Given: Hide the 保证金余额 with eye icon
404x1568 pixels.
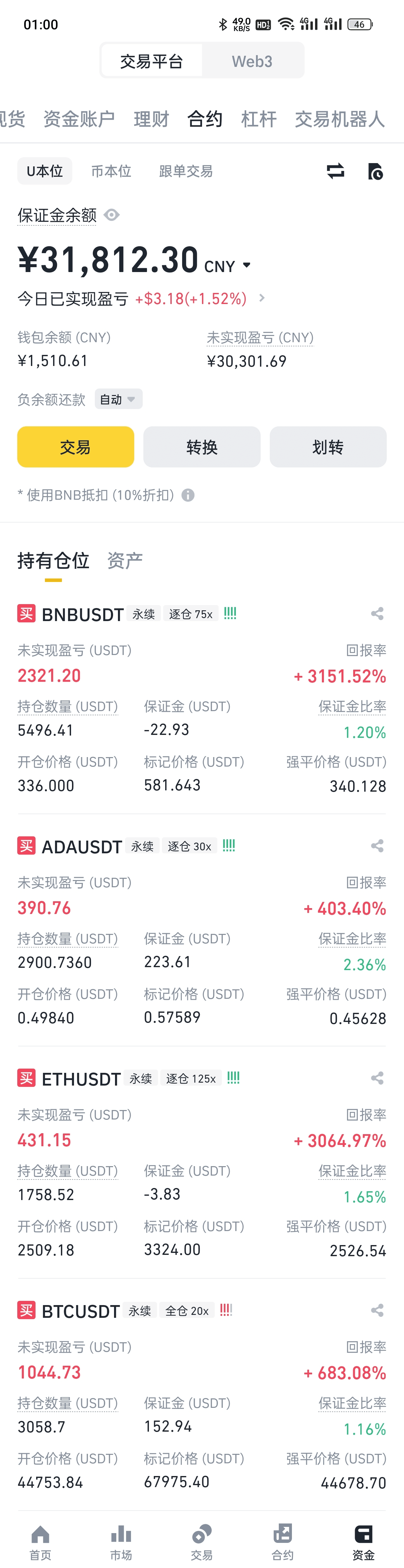Looking at the screenshot, I should pyautogui.click(x=112, y=215).
